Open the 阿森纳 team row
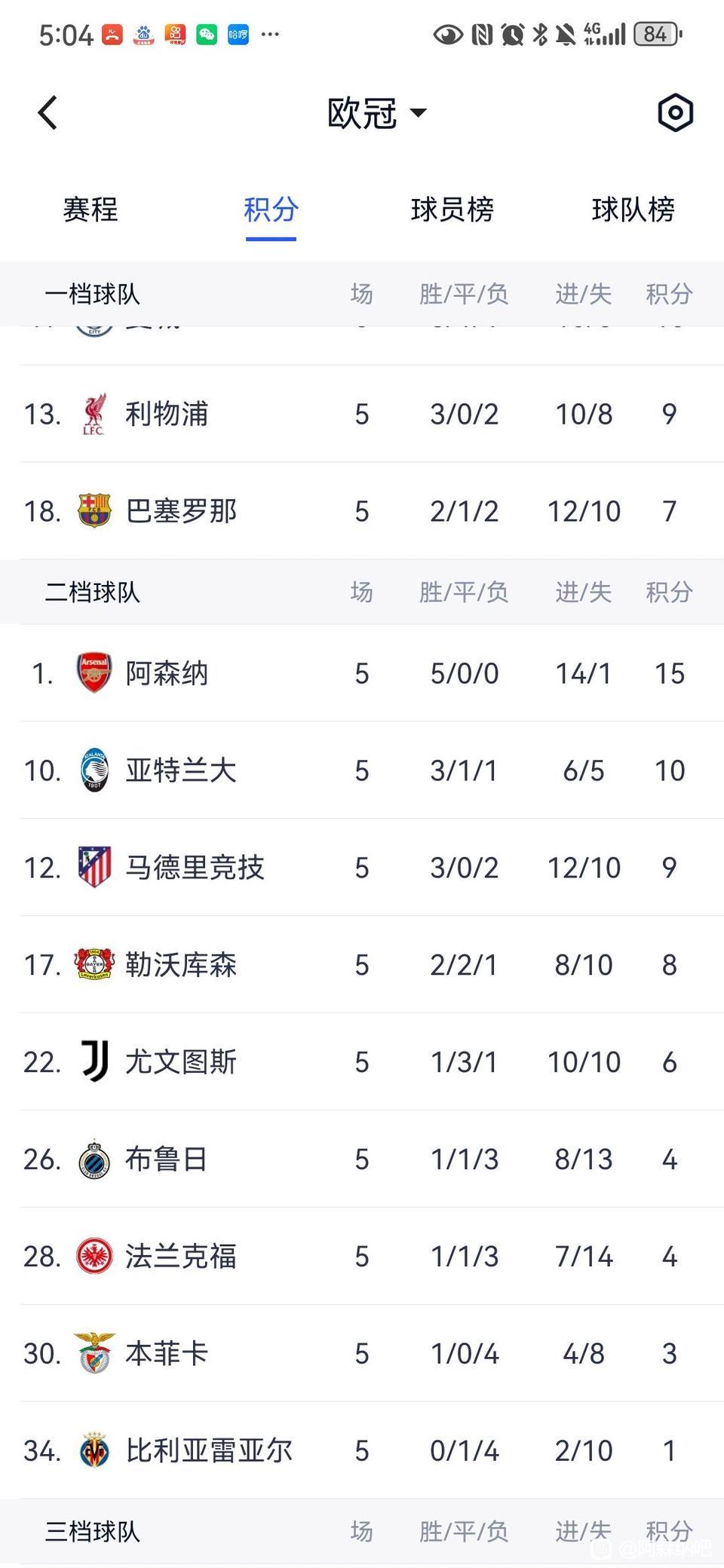Viewport: 724px width, 1568px height. pyautogui.click(x=166, y=673)
